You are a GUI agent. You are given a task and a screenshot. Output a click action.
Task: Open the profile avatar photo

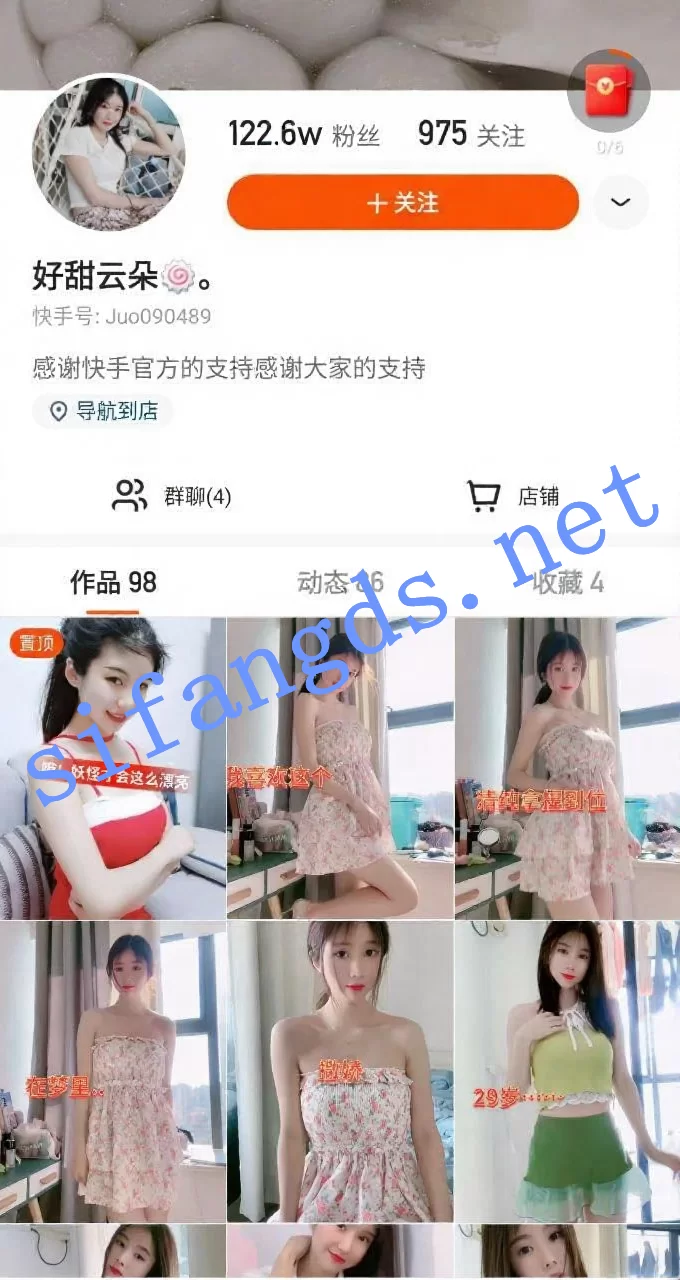(108, 153)
